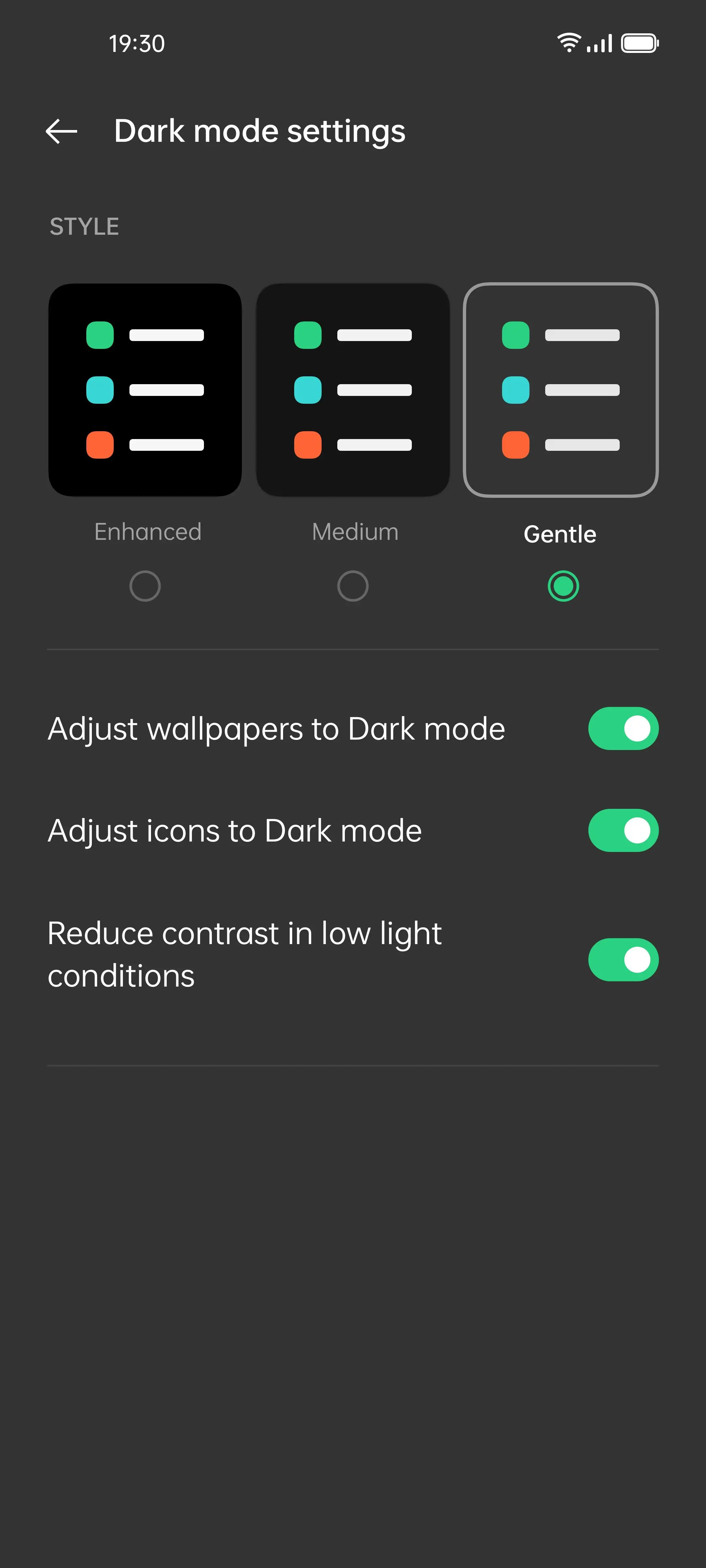The height and width of the screenshot is (1568, 706).
Task: Select the Medium style radio button
Action: pyautogui.click(x=353, y=586)
